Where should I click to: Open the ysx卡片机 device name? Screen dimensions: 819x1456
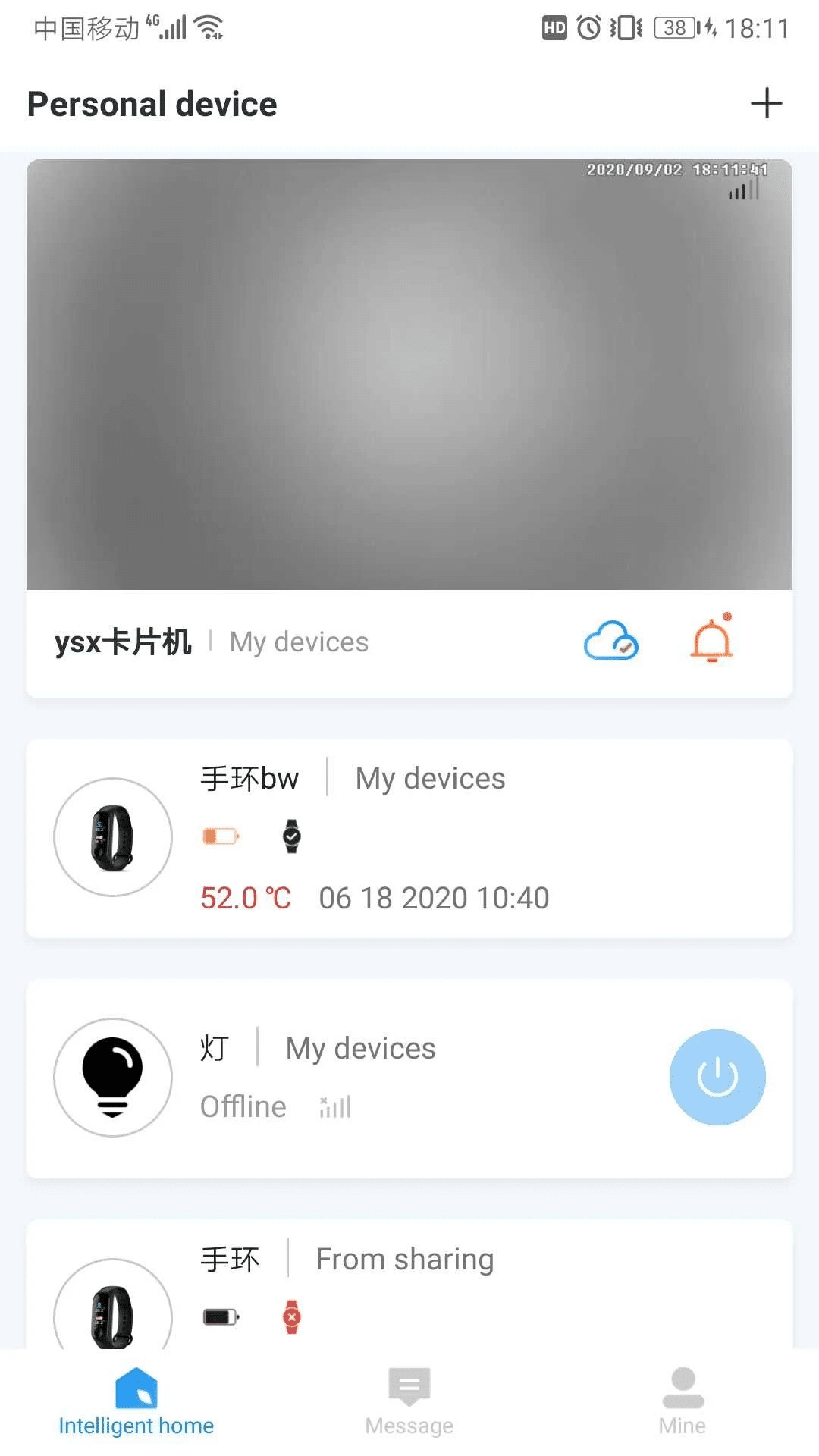(123, 642)
